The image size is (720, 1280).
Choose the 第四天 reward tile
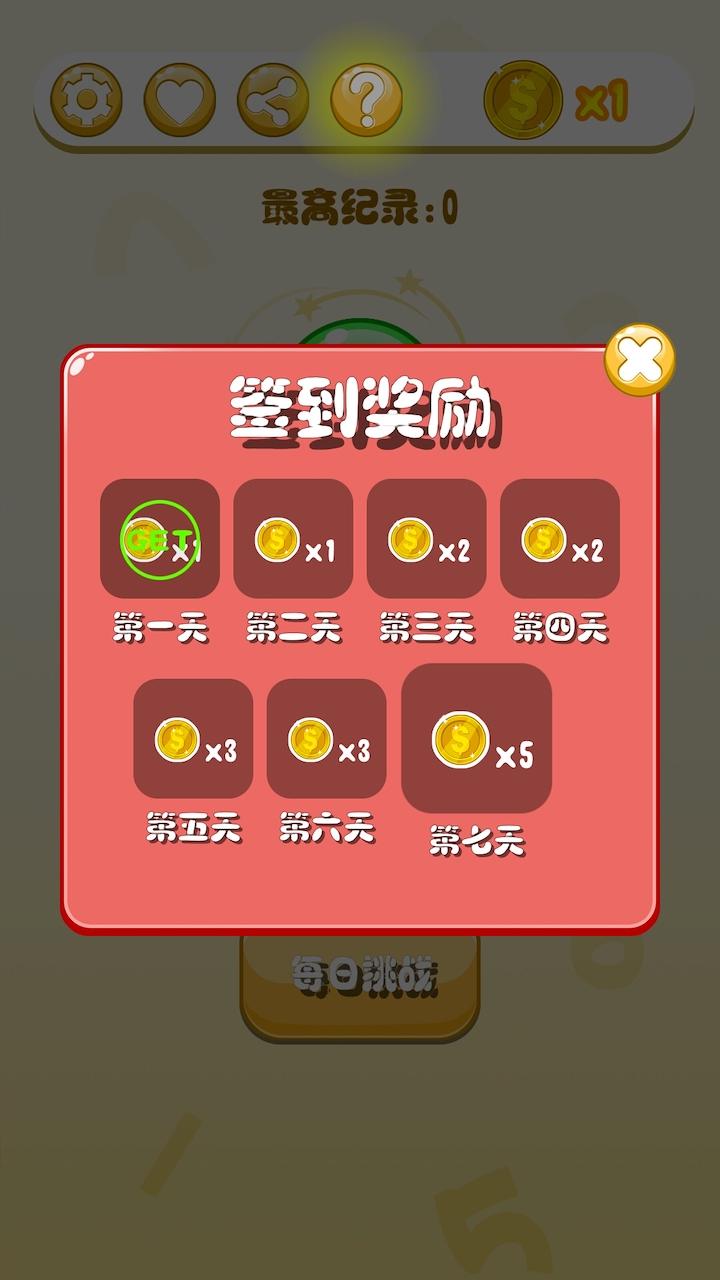coord(560,539)
